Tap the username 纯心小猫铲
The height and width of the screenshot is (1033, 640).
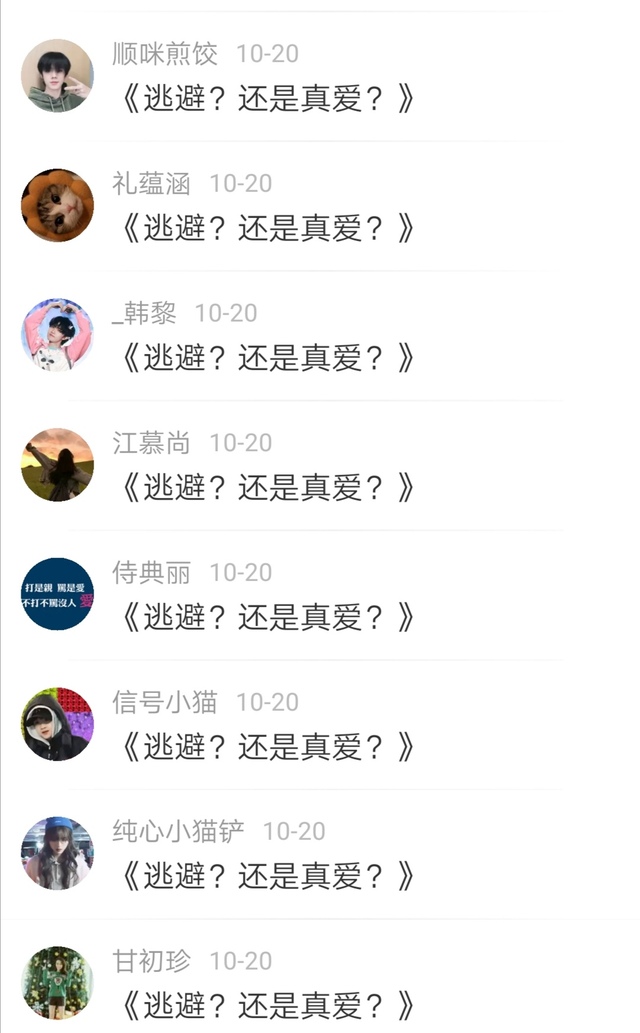(178, 831)
